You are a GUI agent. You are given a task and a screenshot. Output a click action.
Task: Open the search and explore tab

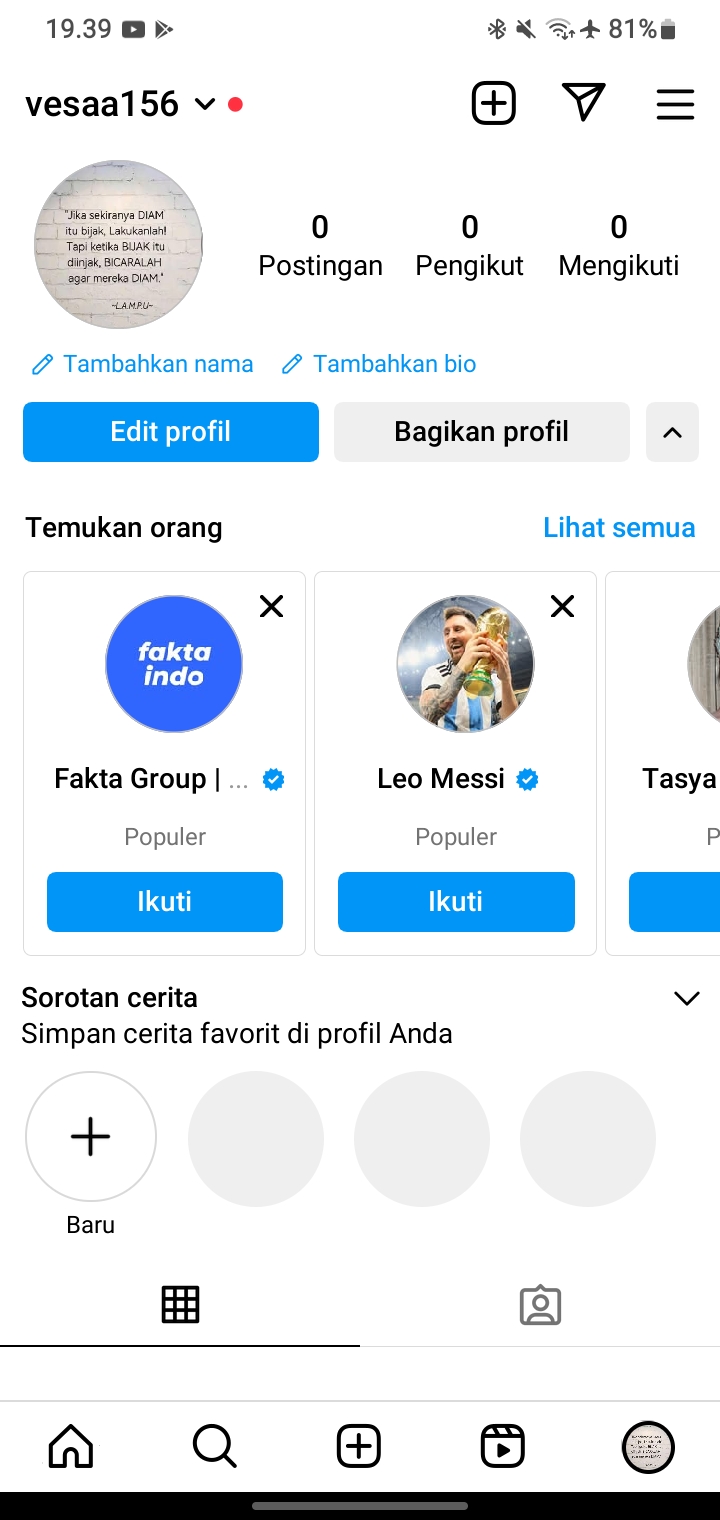pos(214,1446)
